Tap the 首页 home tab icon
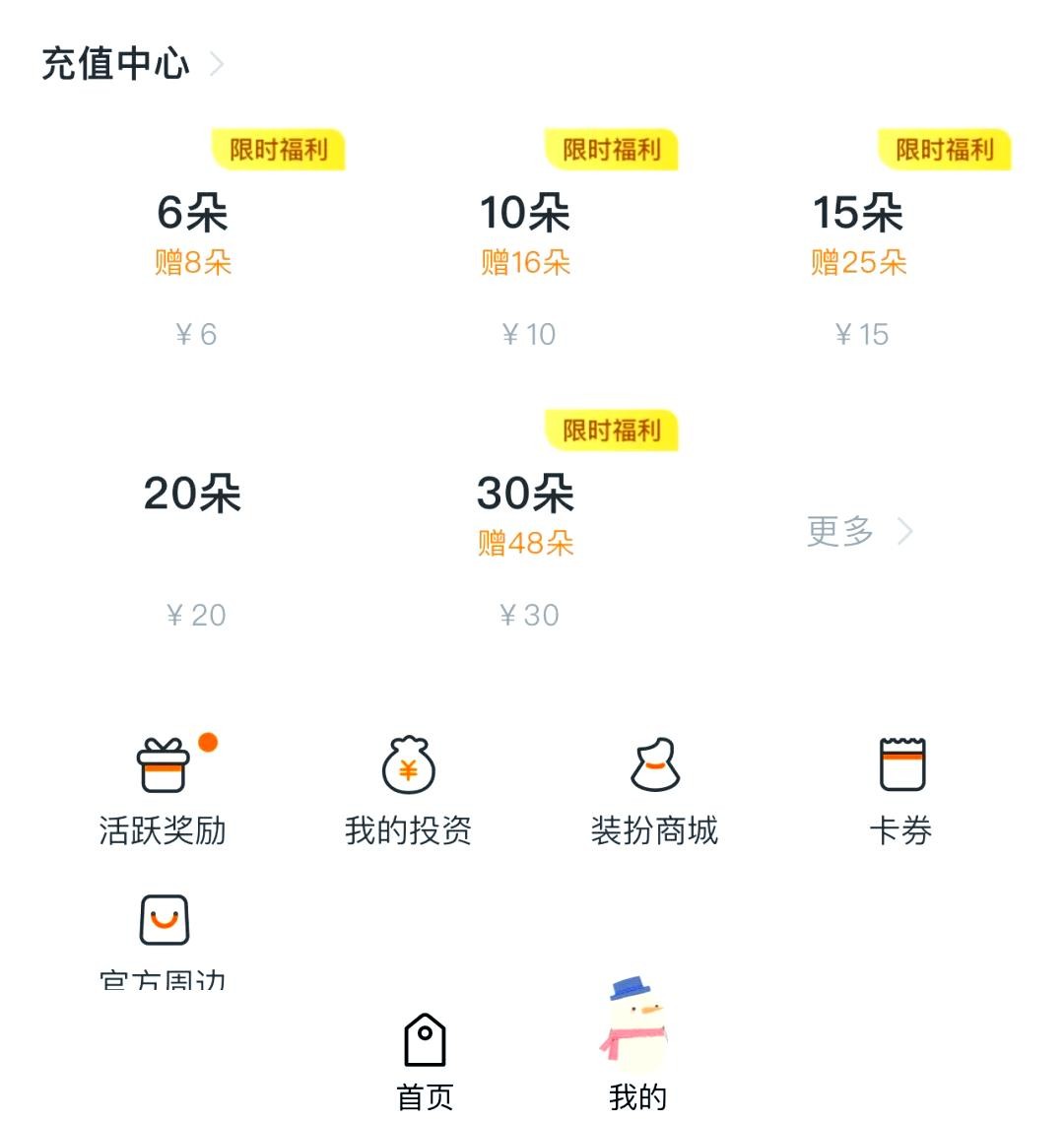This screenshot has height=1122, width=1064. tap(423, 1036)
